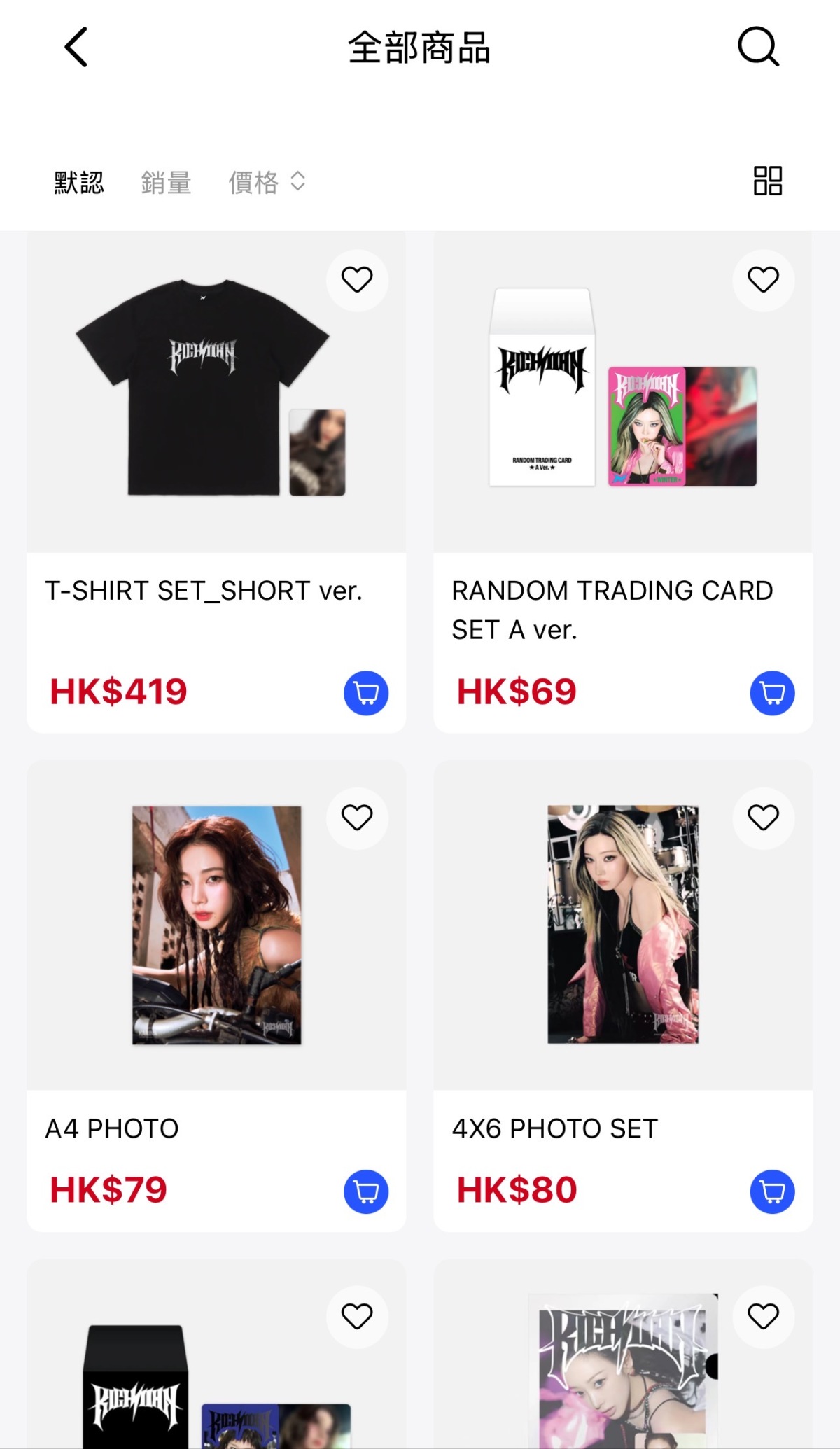
Task: Add 4X6 PHOTO SET to cart
Action: tap(772, 1191)
